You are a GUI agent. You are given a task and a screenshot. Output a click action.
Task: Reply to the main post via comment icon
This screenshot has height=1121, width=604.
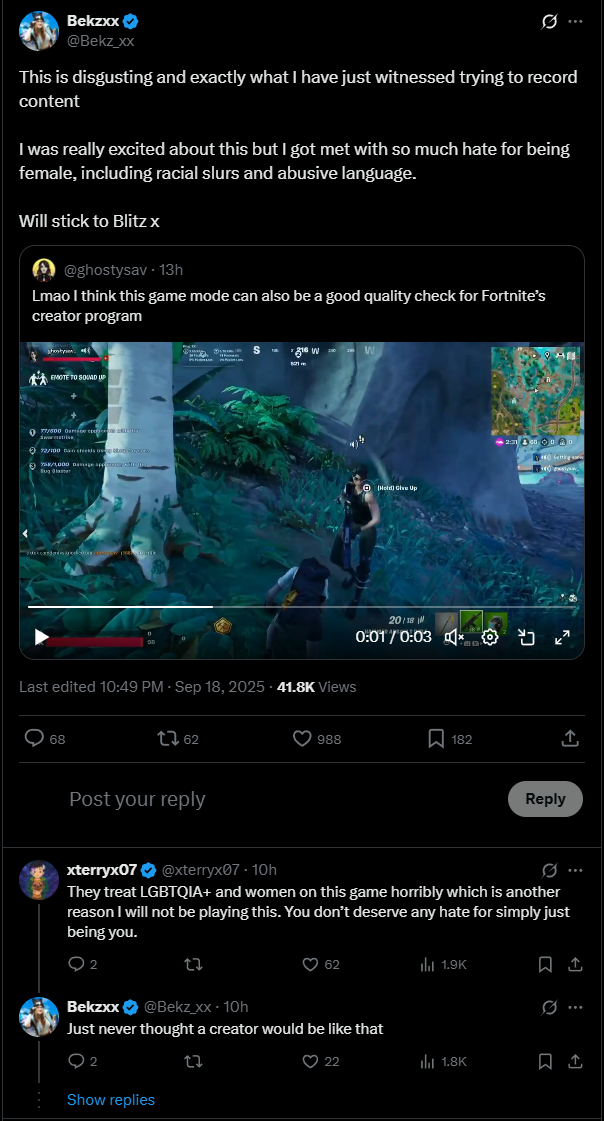34,738
